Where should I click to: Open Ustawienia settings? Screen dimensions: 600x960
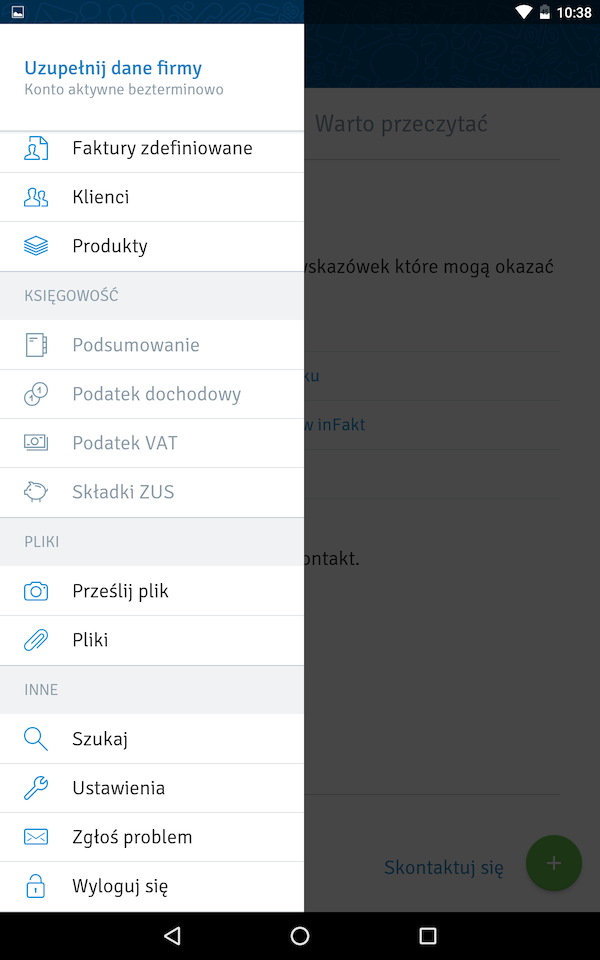tap(152, 788)
